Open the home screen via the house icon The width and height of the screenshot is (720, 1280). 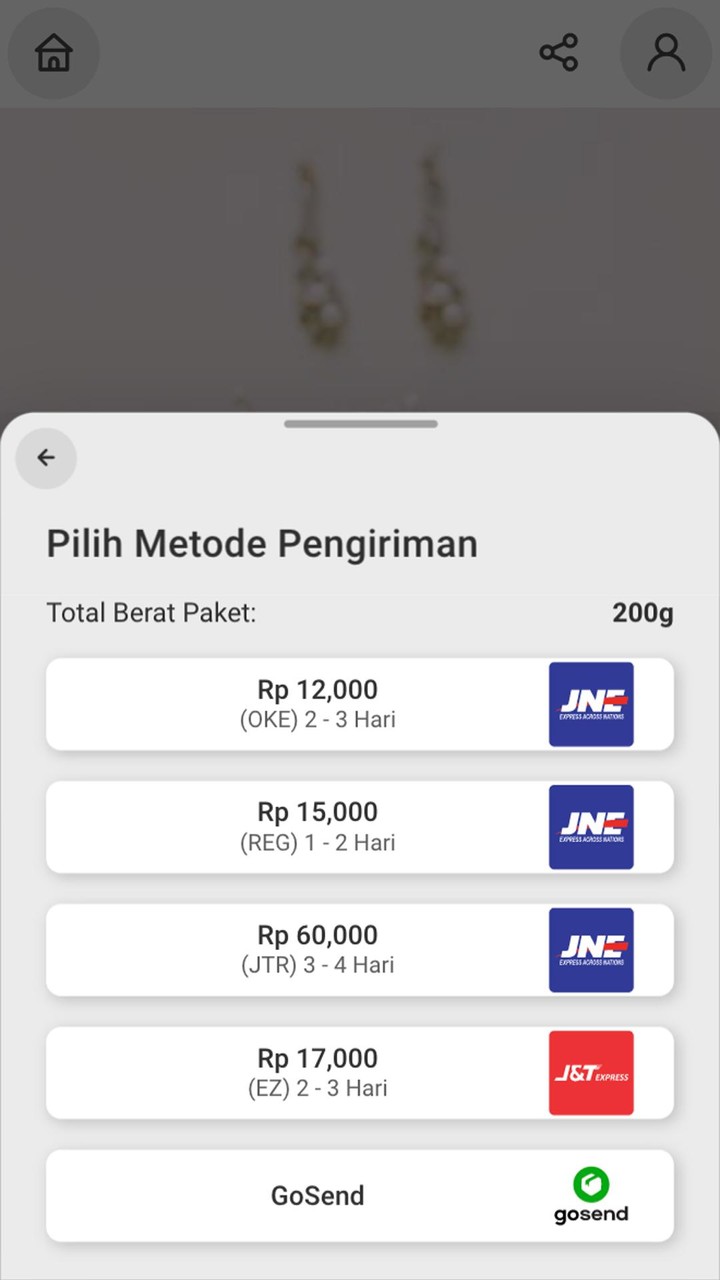(x=53, y=53)
